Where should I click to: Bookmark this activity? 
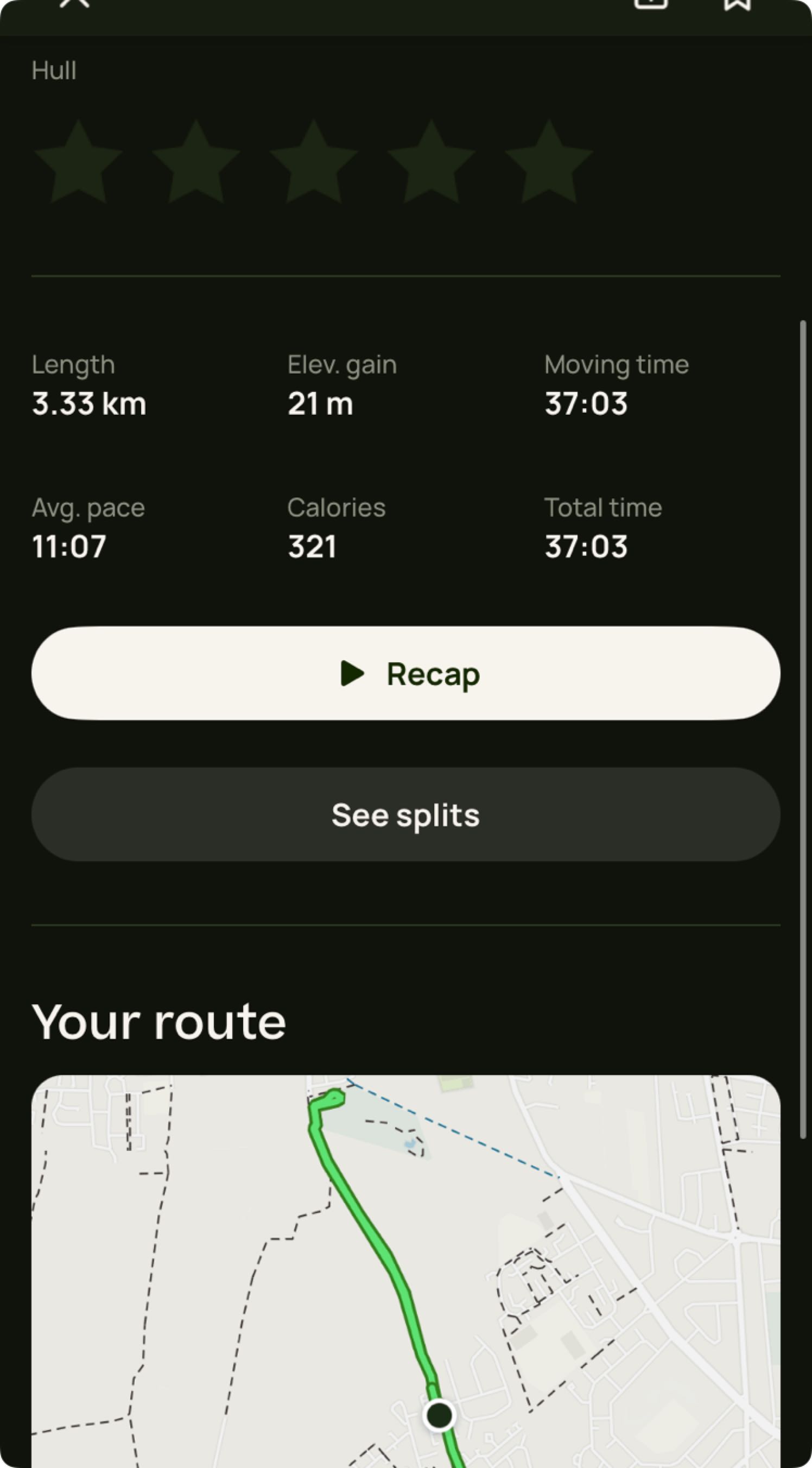(737, 4)
